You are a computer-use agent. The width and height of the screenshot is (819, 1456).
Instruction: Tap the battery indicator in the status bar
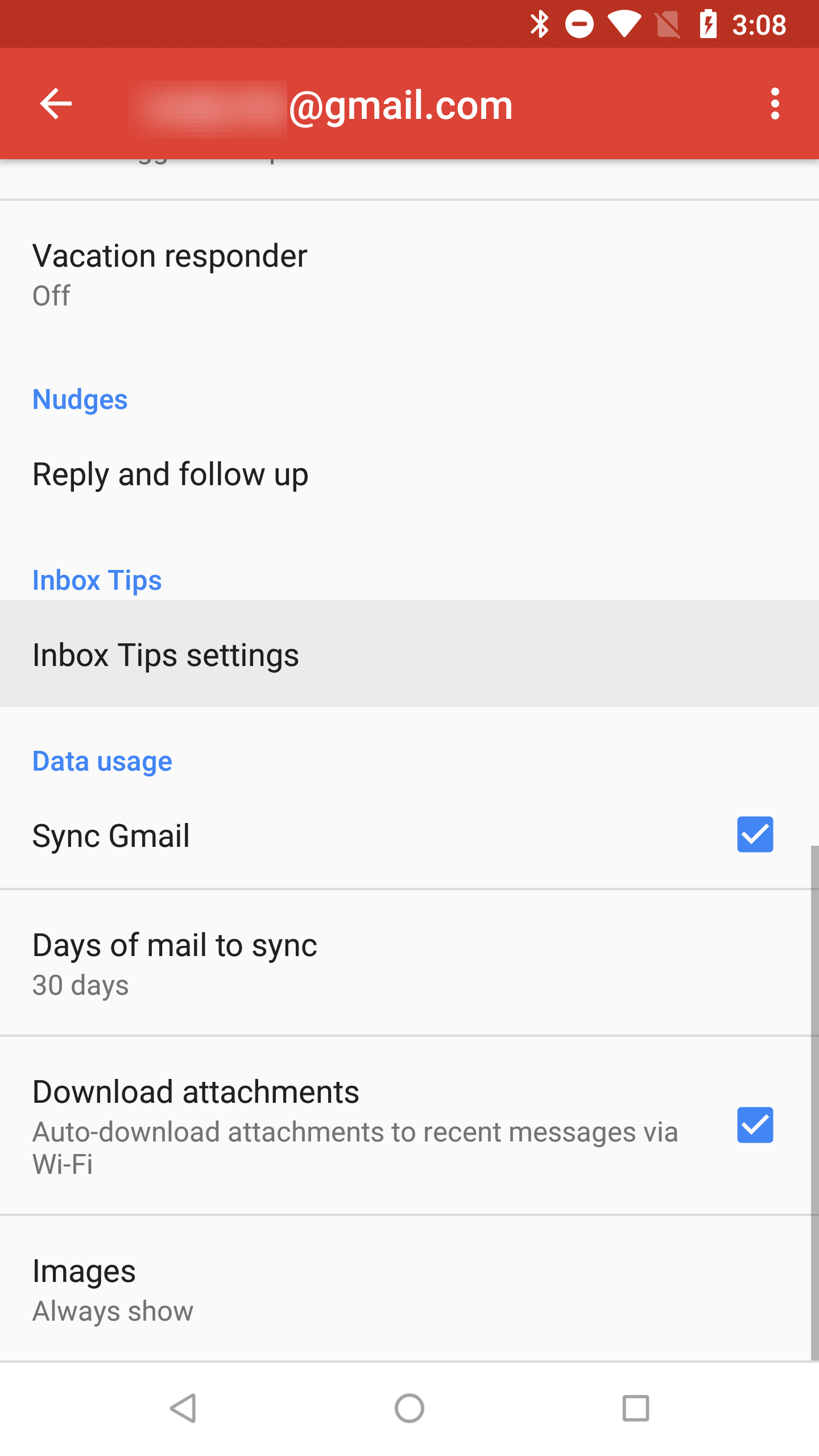pos(709,24)
